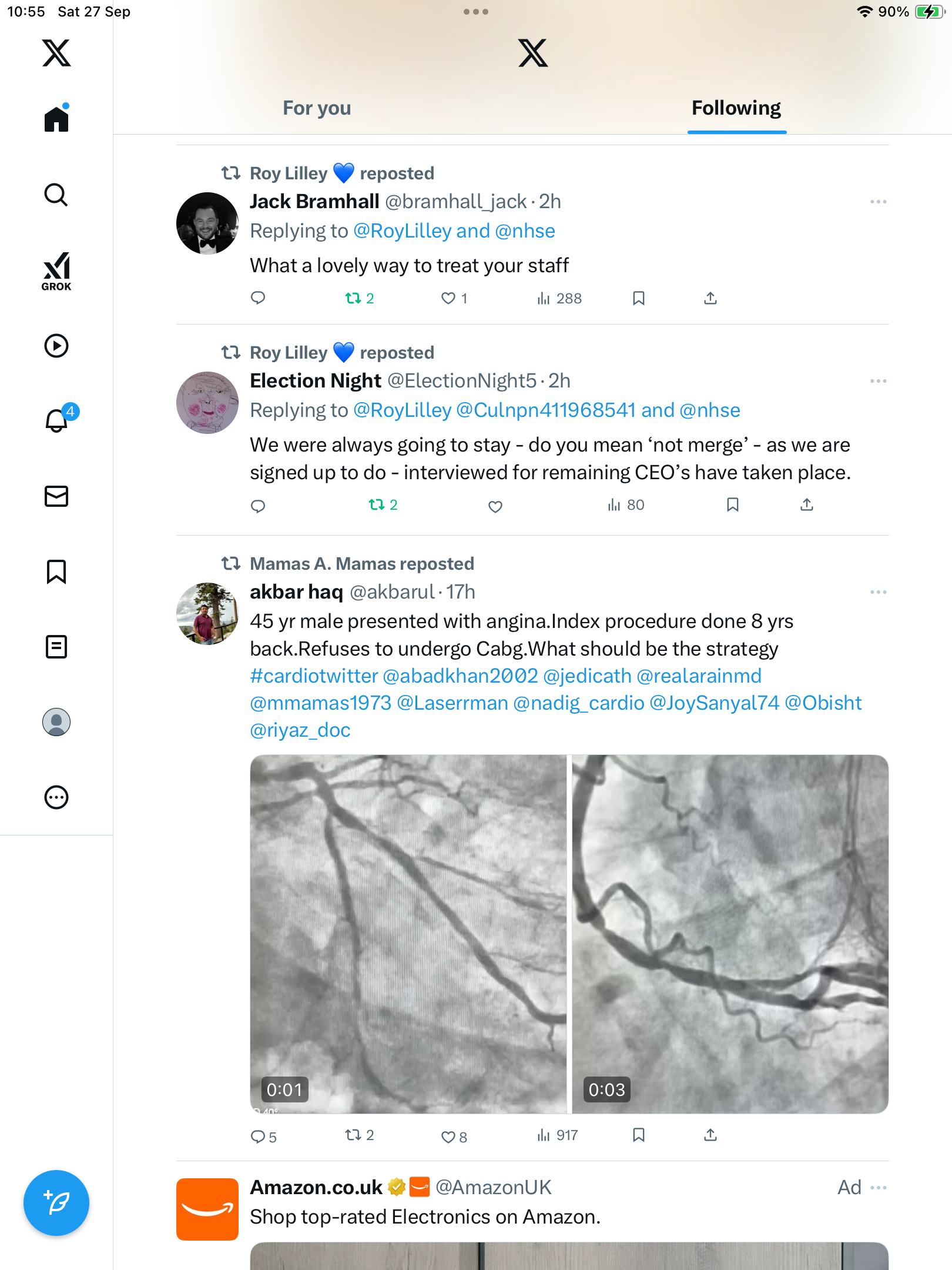Like Jack Bramhall's reply
The height and width of the screenshot is (1270, 952).
[x=448, y=299]
